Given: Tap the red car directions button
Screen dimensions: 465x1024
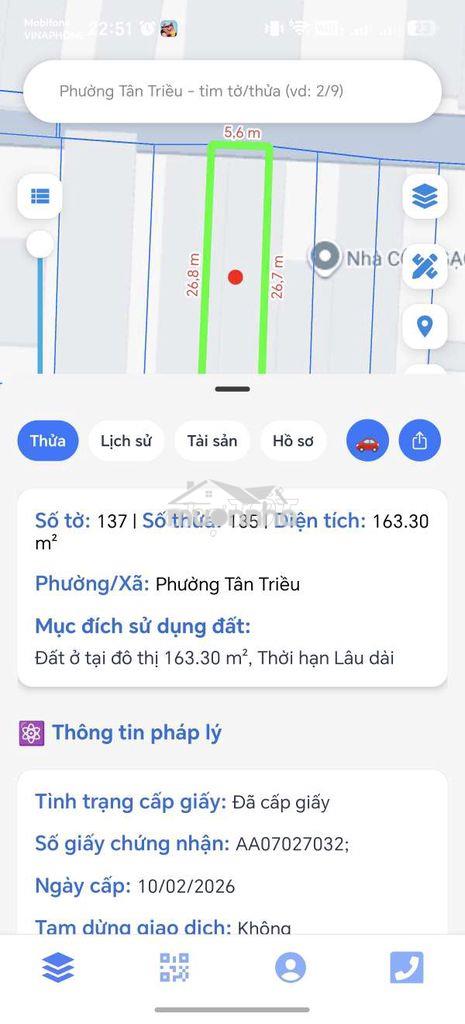Looking at the screenshot, I should click(368, 441).
